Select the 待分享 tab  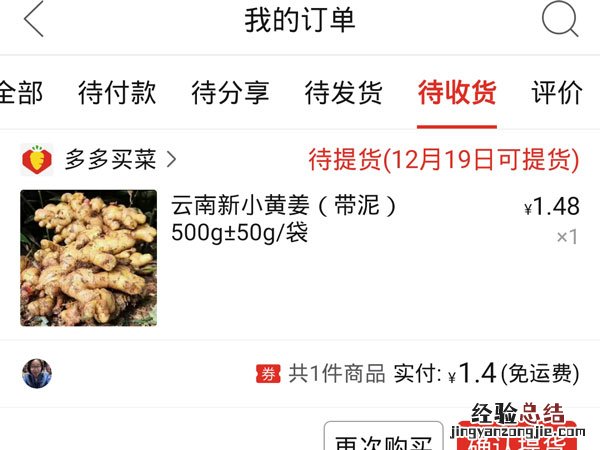(230, 92)
